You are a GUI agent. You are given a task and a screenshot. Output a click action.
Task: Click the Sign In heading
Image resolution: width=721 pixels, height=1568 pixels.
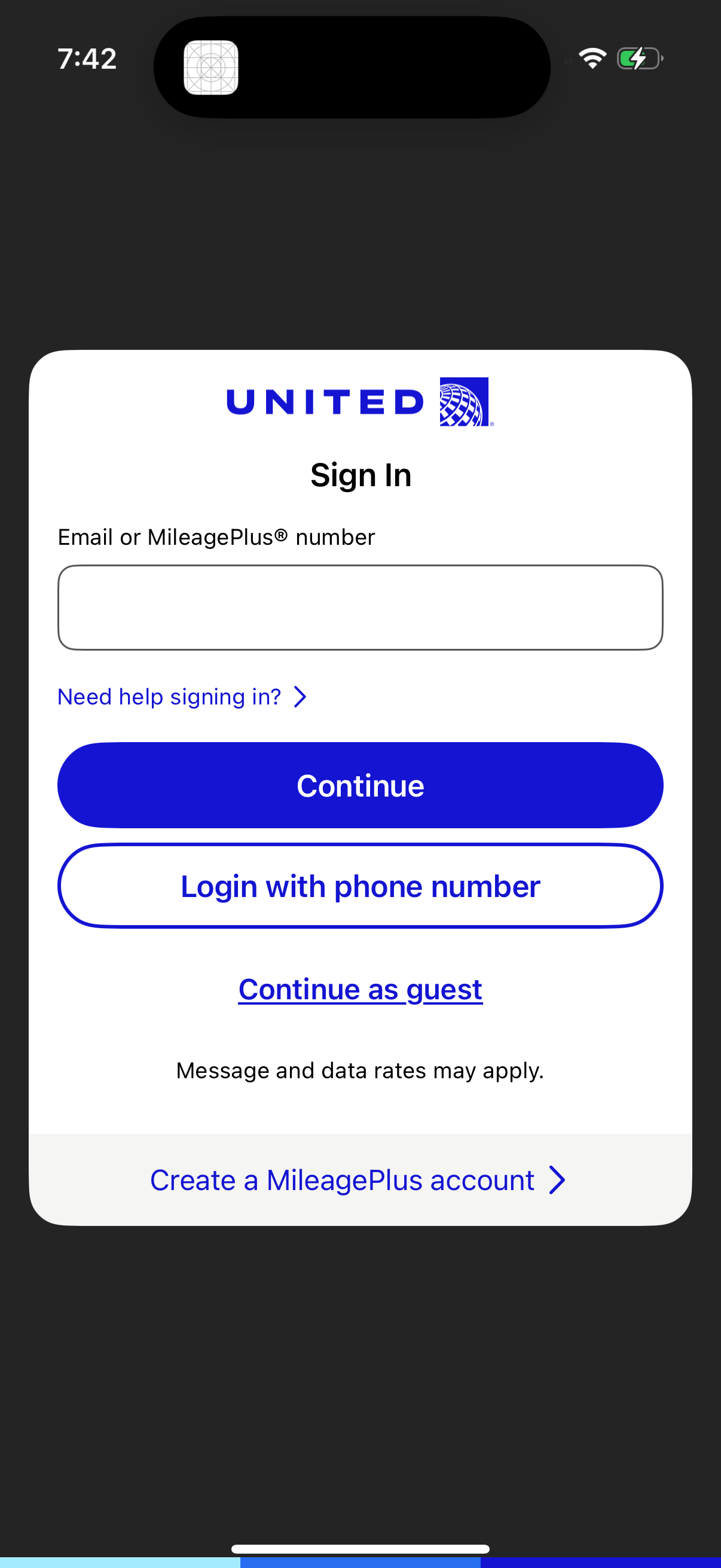click(361, 475)
